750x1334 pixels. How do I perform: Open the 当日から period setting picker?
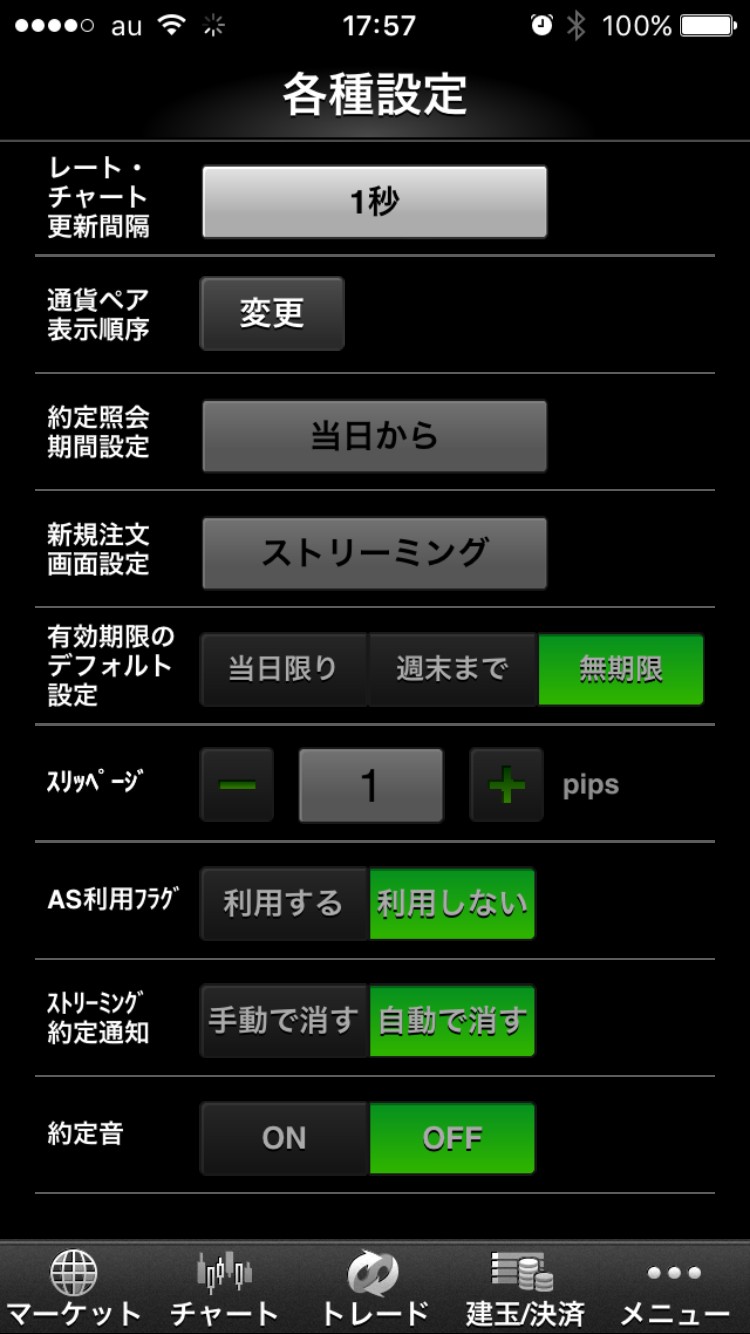point(374,436)
